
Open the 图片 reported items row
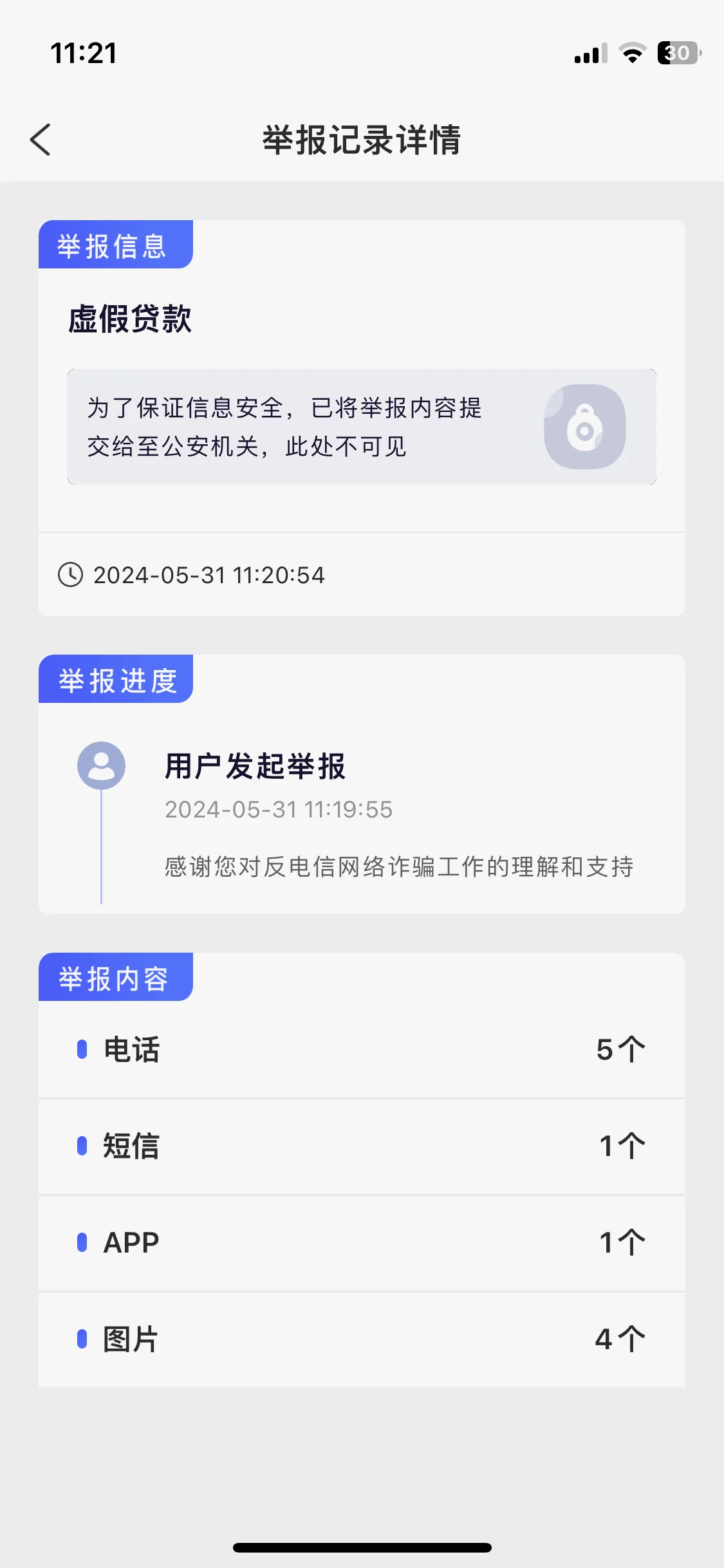coord(362,1339)
